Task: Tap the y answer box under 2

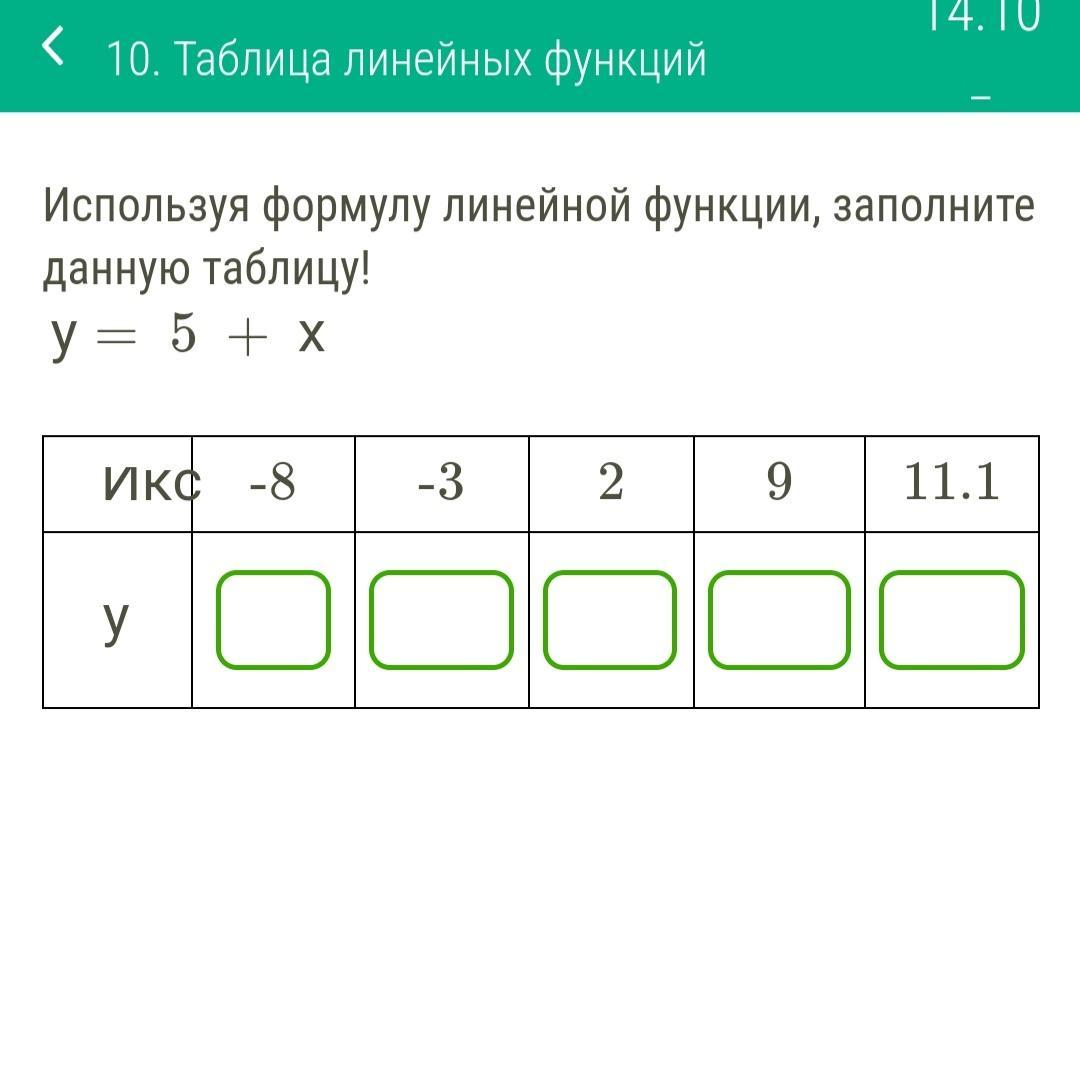Action: pos(610,619)
